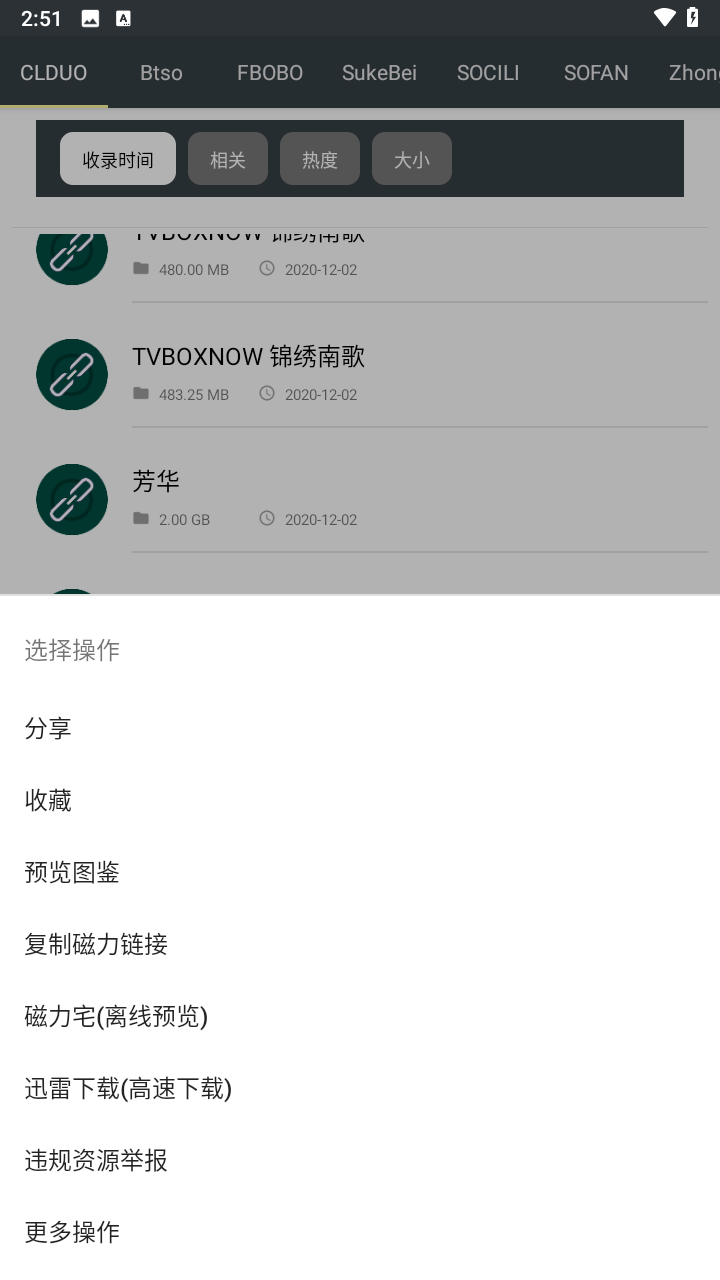Select 复制磁力链接 from the menu
720x1280 pixels.
click(x=95, y=944)
